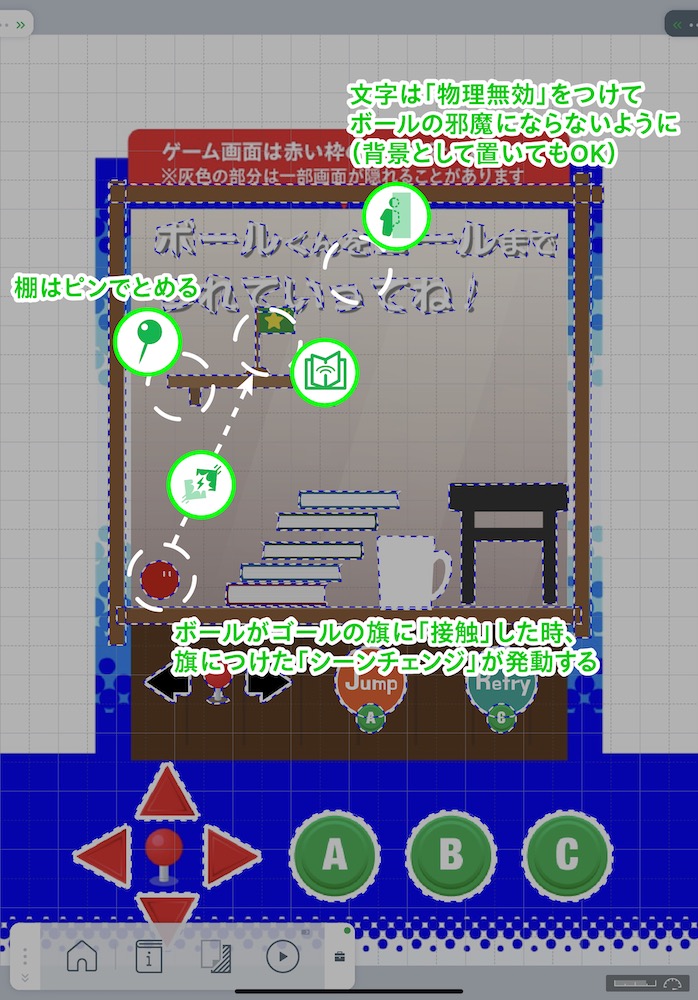Open the toolbox briefcase icon
This screenshot has width=698, height=1000.
[340, 958]
